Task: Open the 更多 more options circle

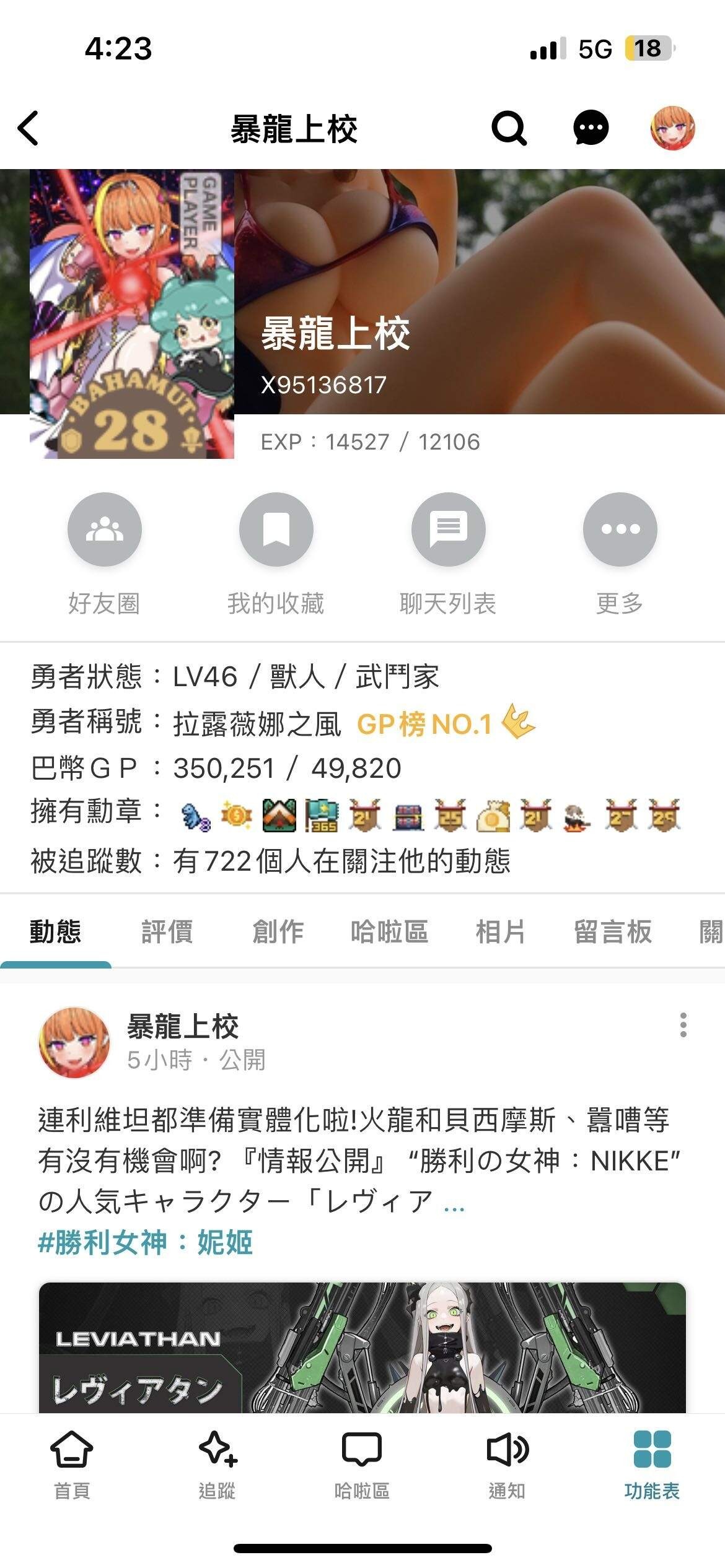Action: (x=620, y=531)
